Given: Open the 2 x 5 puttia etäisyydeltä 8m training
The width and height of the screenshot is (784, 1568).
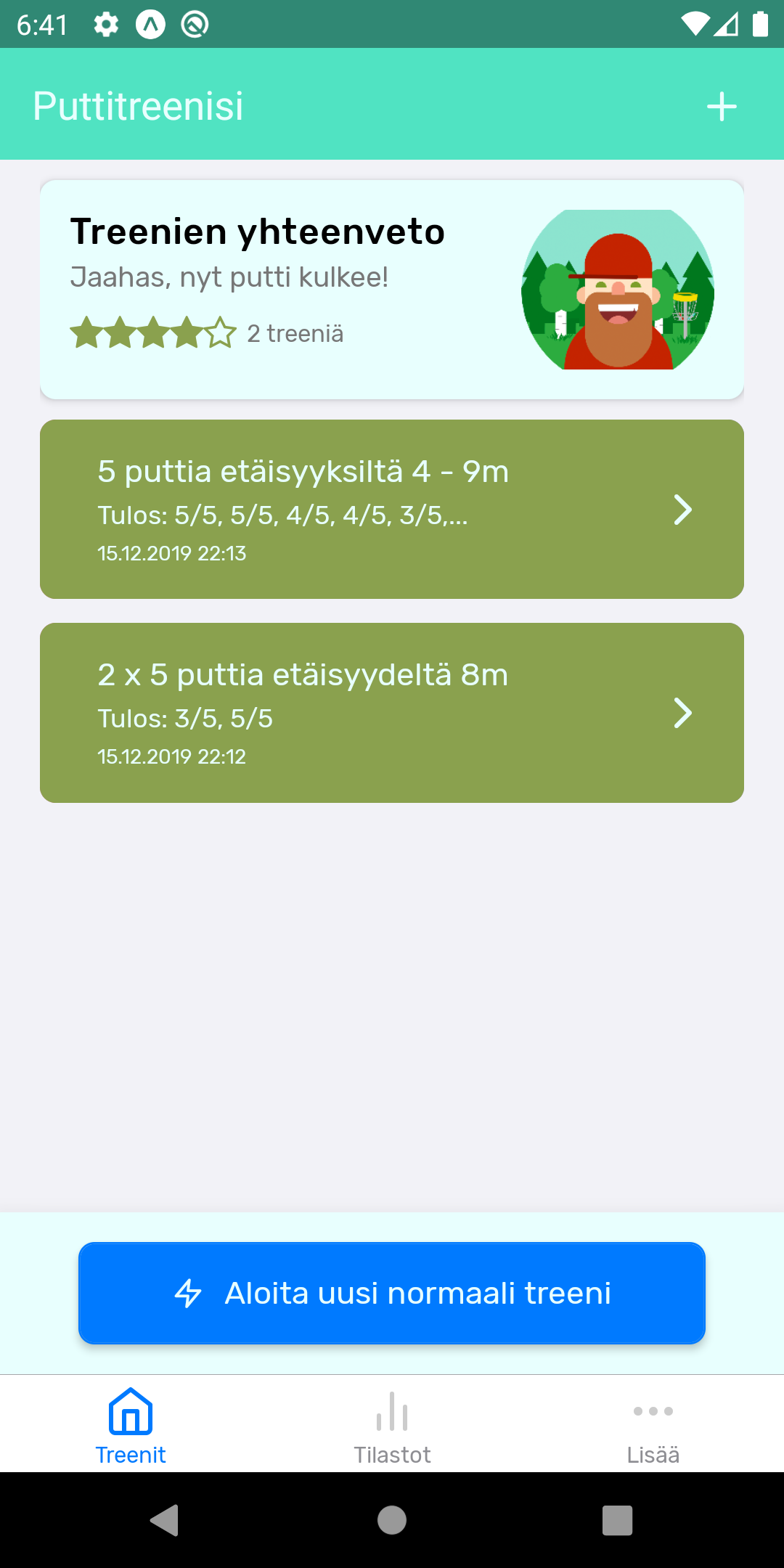Looking at the screenshot, I should 392,713.
